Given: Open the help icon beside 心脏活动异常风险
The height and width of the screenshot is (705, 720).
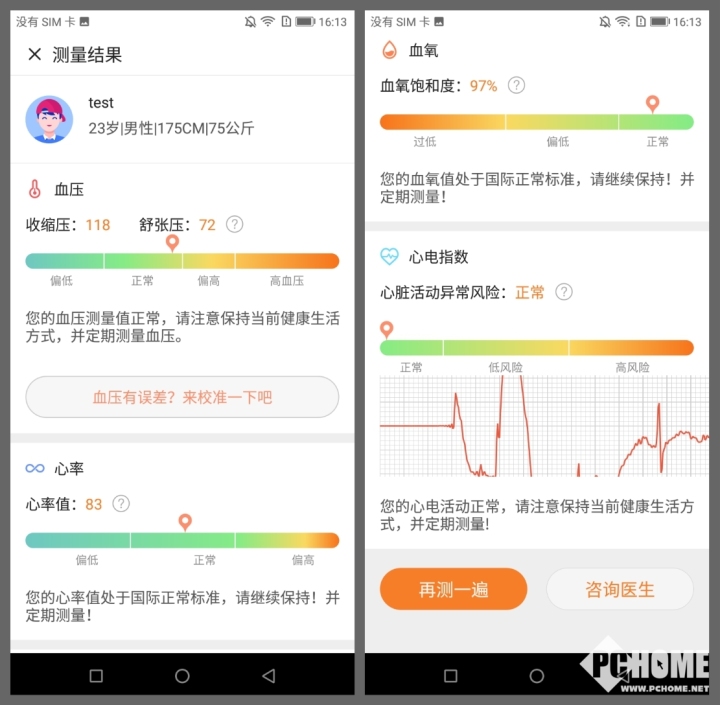Looking at the screenshot, I should [x=564, y=292].
